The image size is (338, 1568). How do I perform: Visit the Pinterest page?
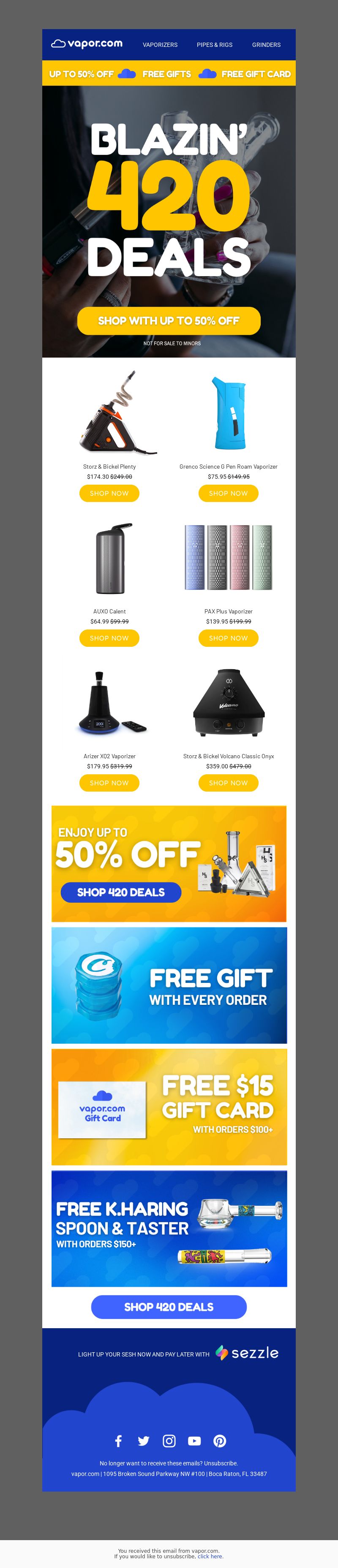click(220, 1441)
